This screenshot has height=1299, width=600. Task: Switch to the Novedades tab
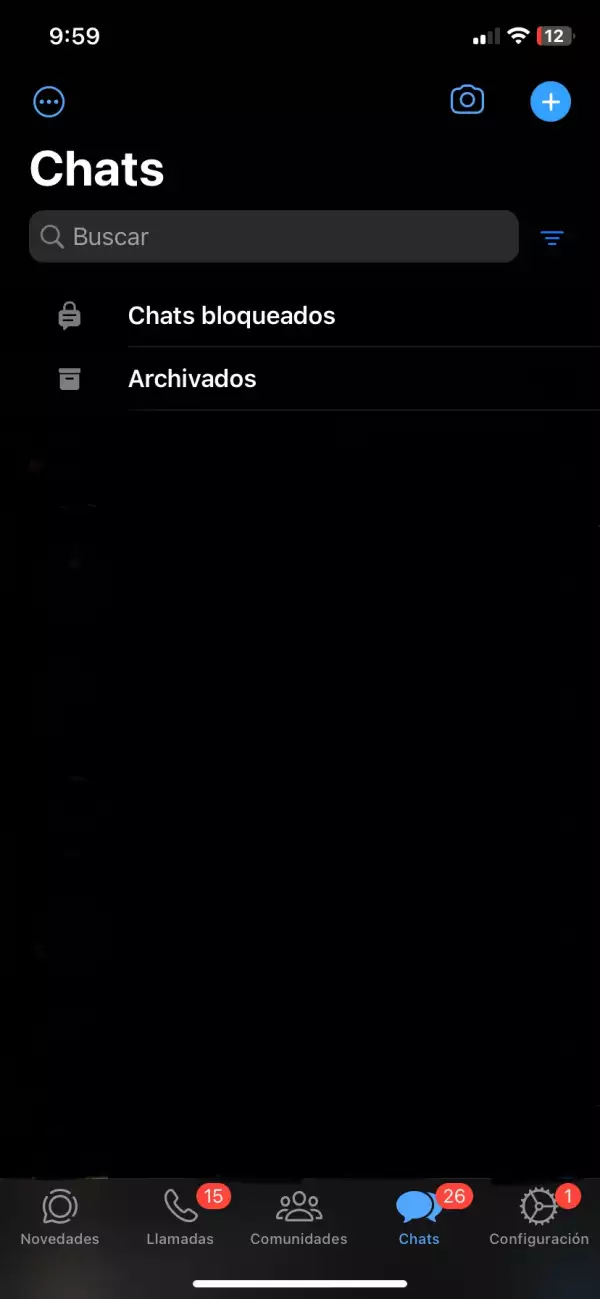pos(60,1217)
